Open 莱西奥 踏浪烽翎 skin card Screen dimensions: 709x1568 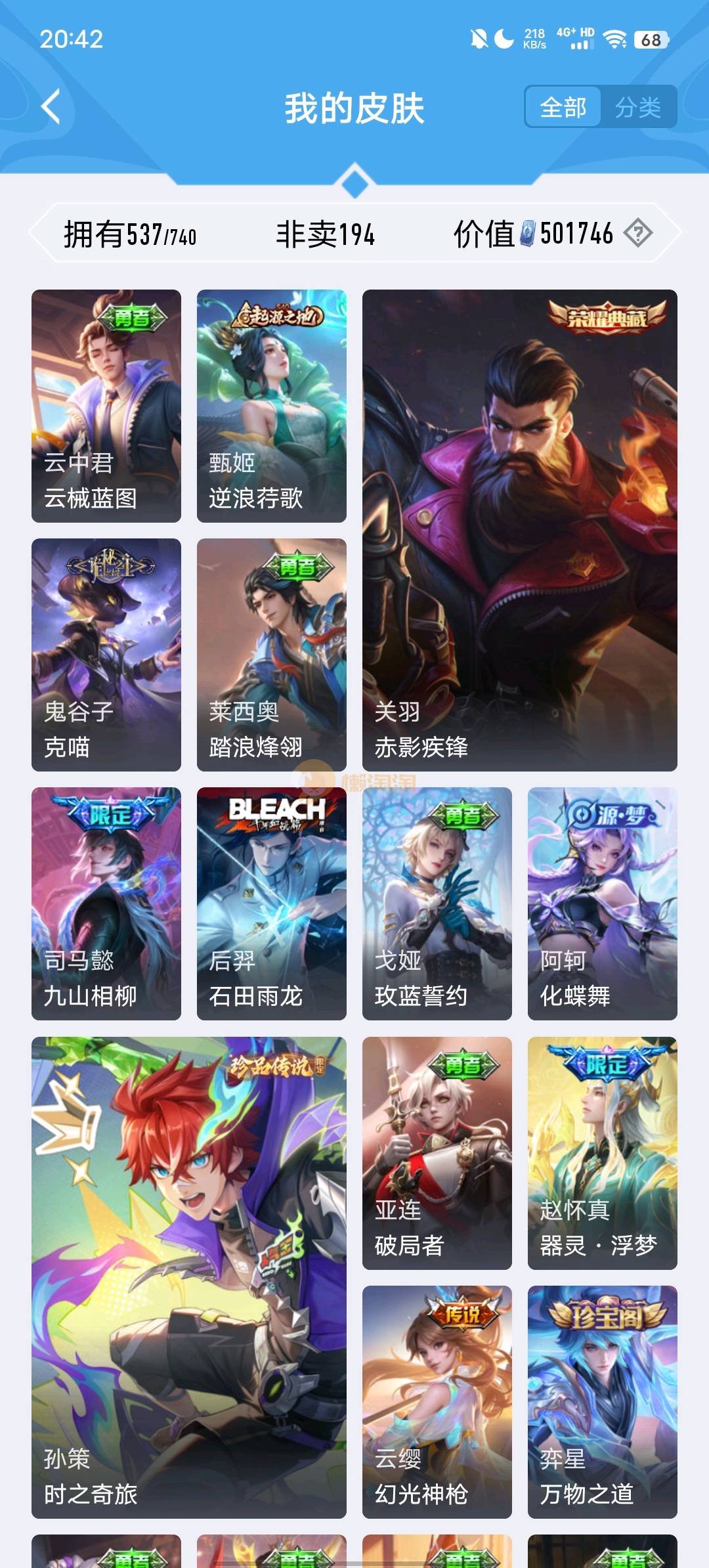[272, 655]
